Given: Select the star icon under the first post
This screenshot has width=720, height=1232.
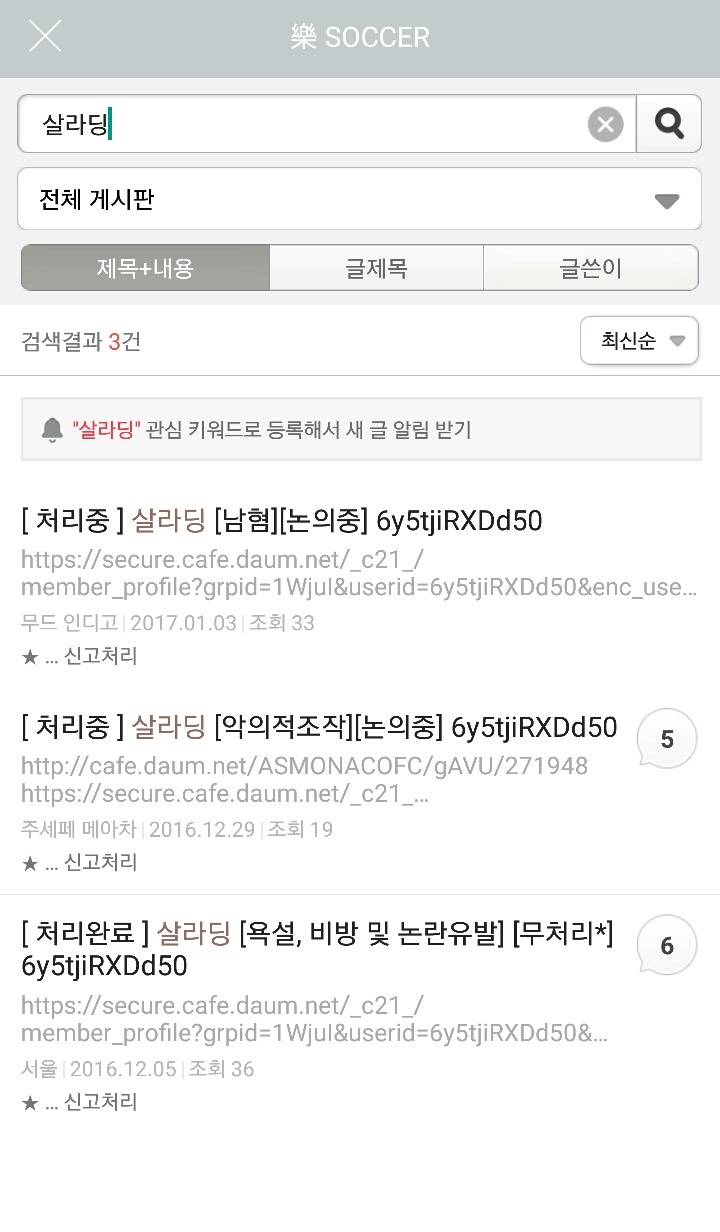Looking at the screenshot, I should click(28, 656).
